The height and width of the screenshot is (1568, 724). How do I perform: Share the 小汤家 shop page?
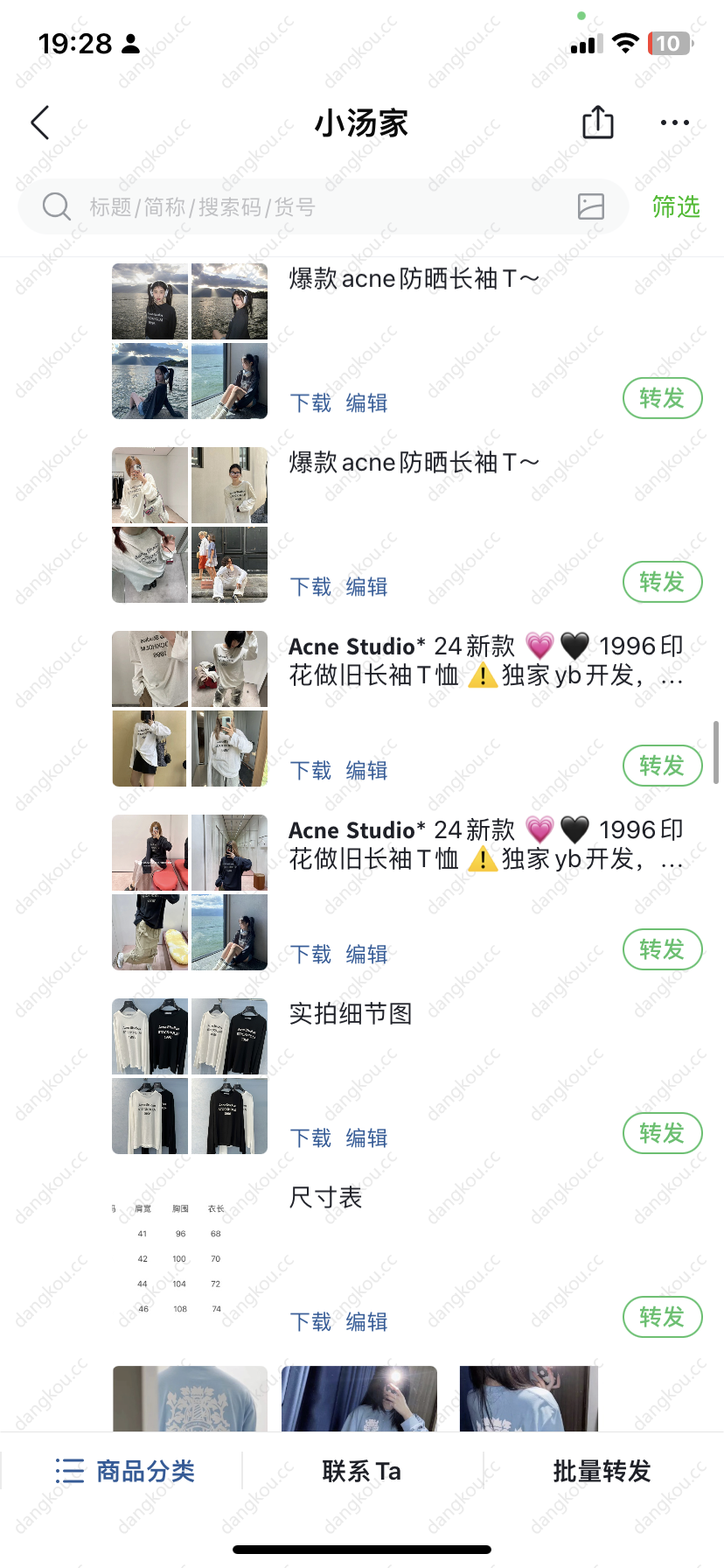point(598,122)
